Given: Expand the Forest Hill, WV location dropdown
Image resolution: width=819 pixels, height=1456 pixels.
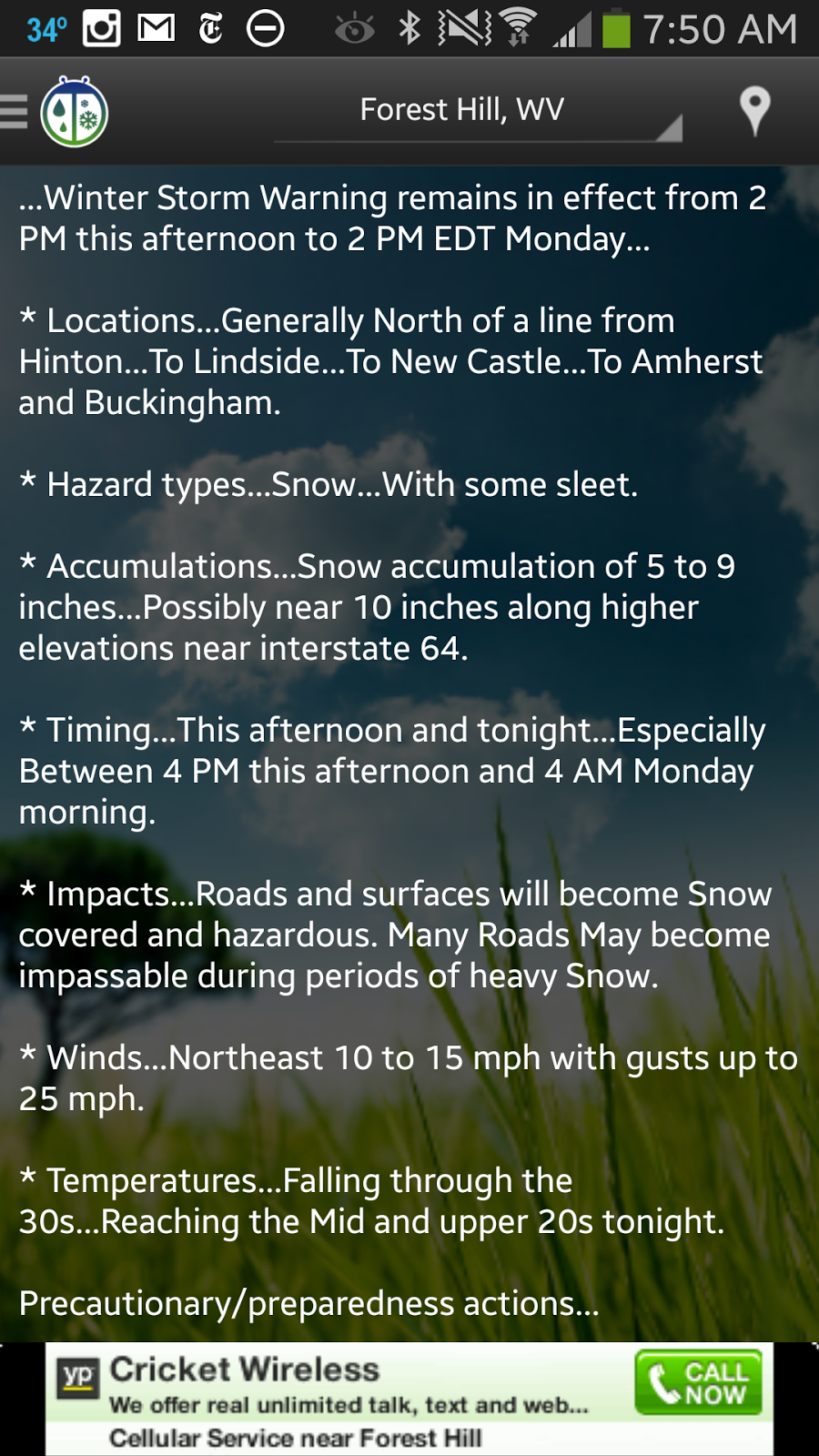Looking at the screenshot, I should pos(477,113).
